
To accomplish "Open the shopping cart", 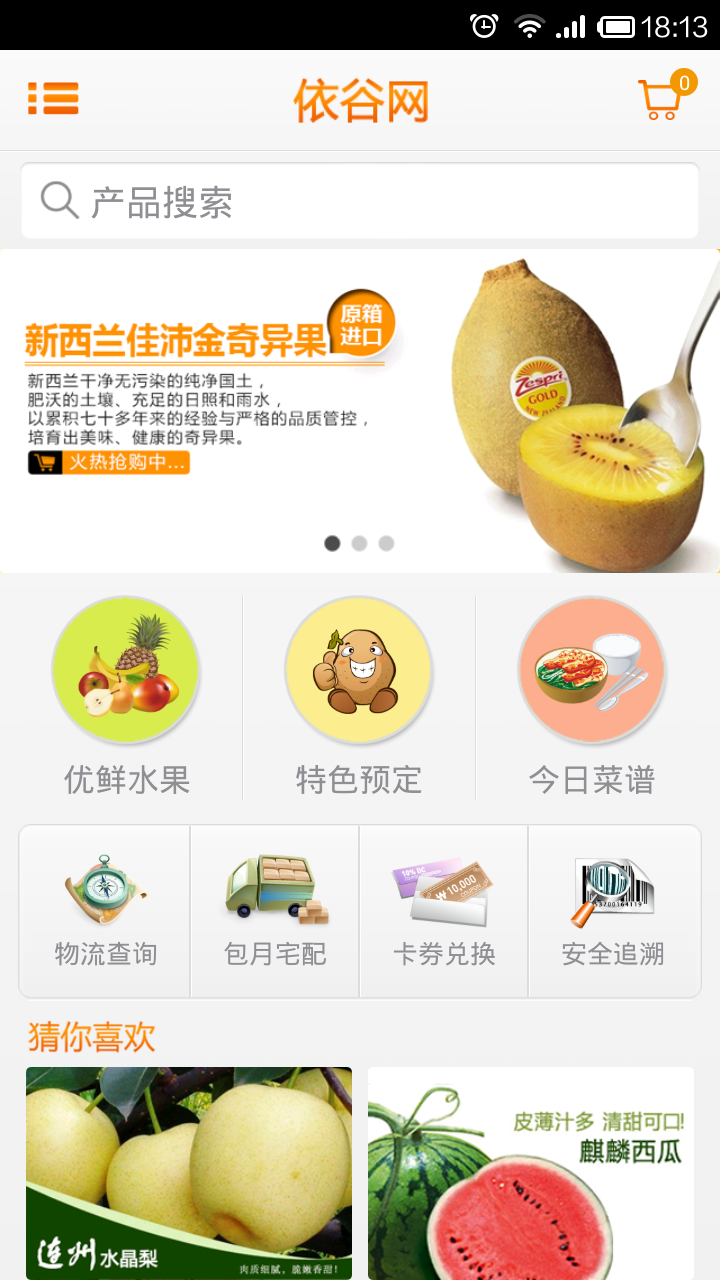I will click(660, 100).
